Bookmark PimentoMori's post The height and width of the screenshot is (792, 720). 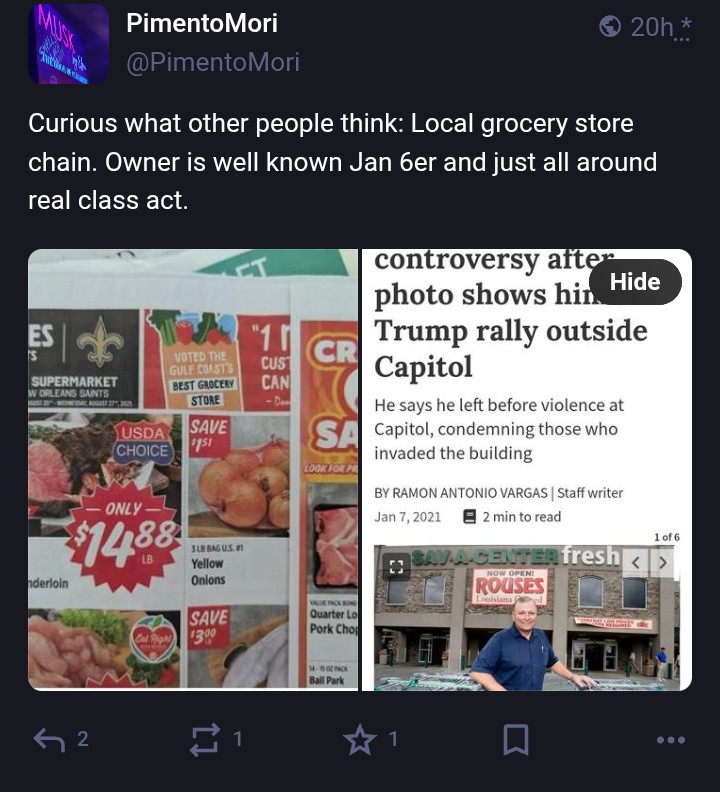[x=515, y=740]
